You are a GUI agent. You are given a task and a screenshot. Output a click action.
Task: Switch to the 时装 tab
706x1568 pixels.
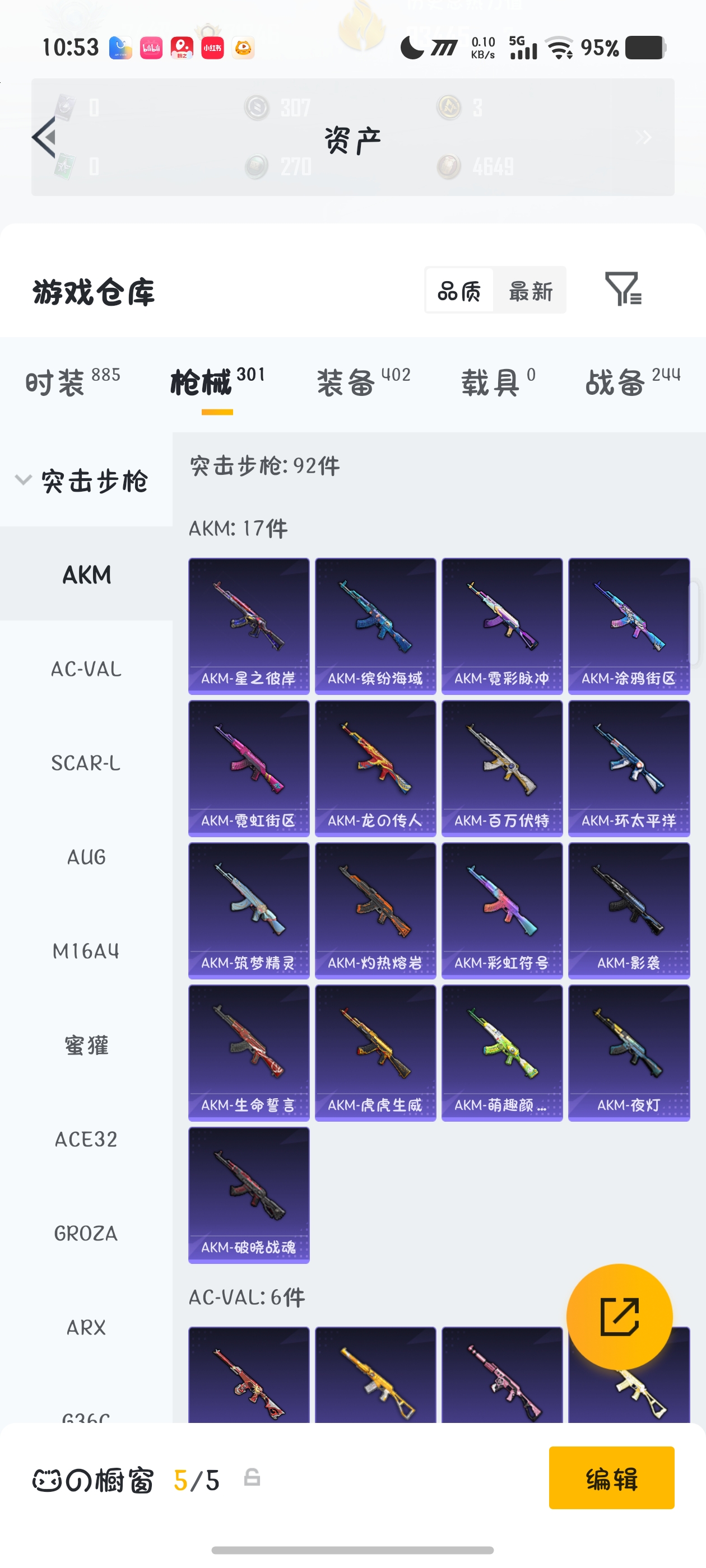point(72,382)
